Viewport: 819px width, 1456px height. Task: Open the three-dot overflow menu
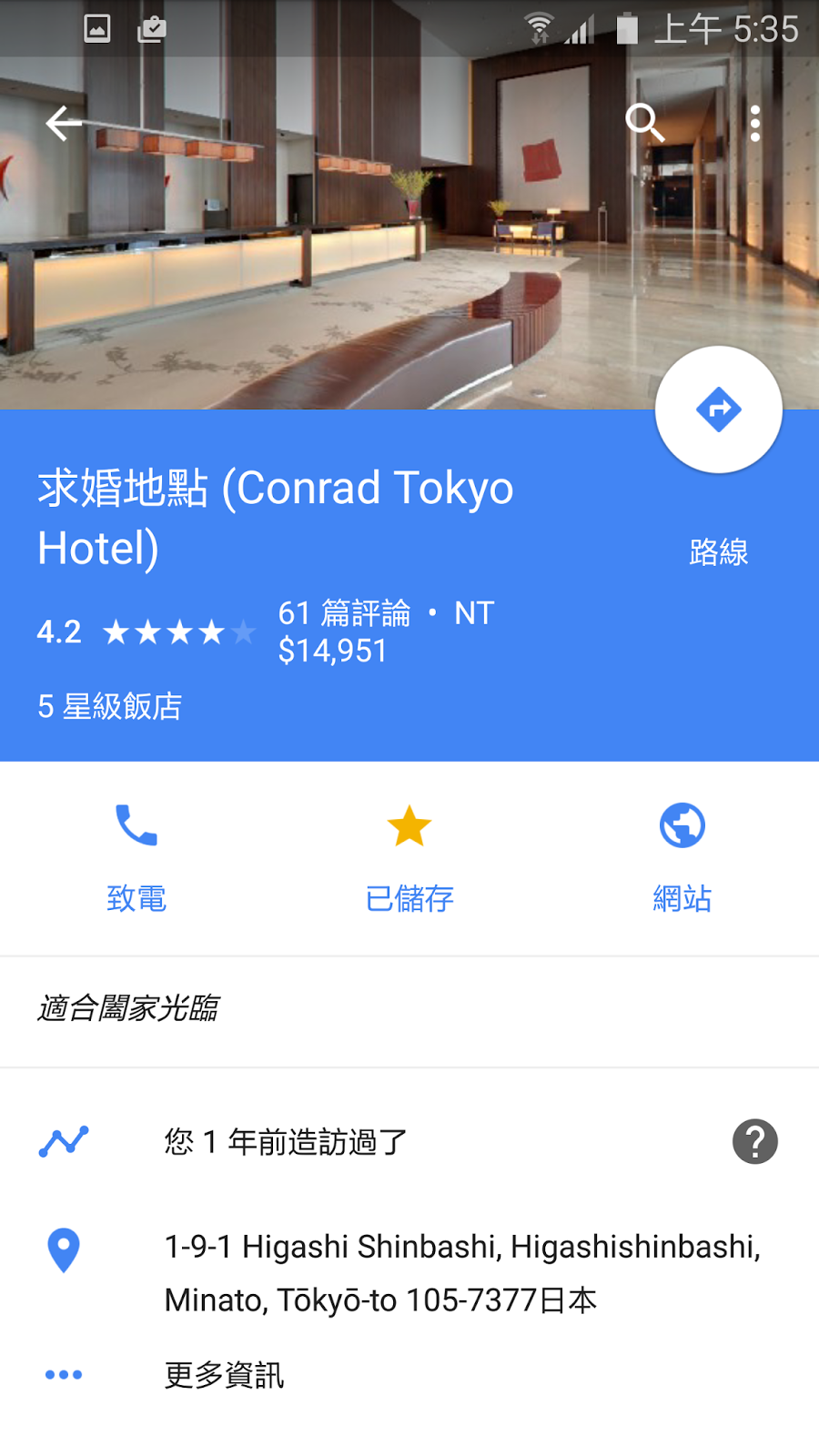pos(754,123)
